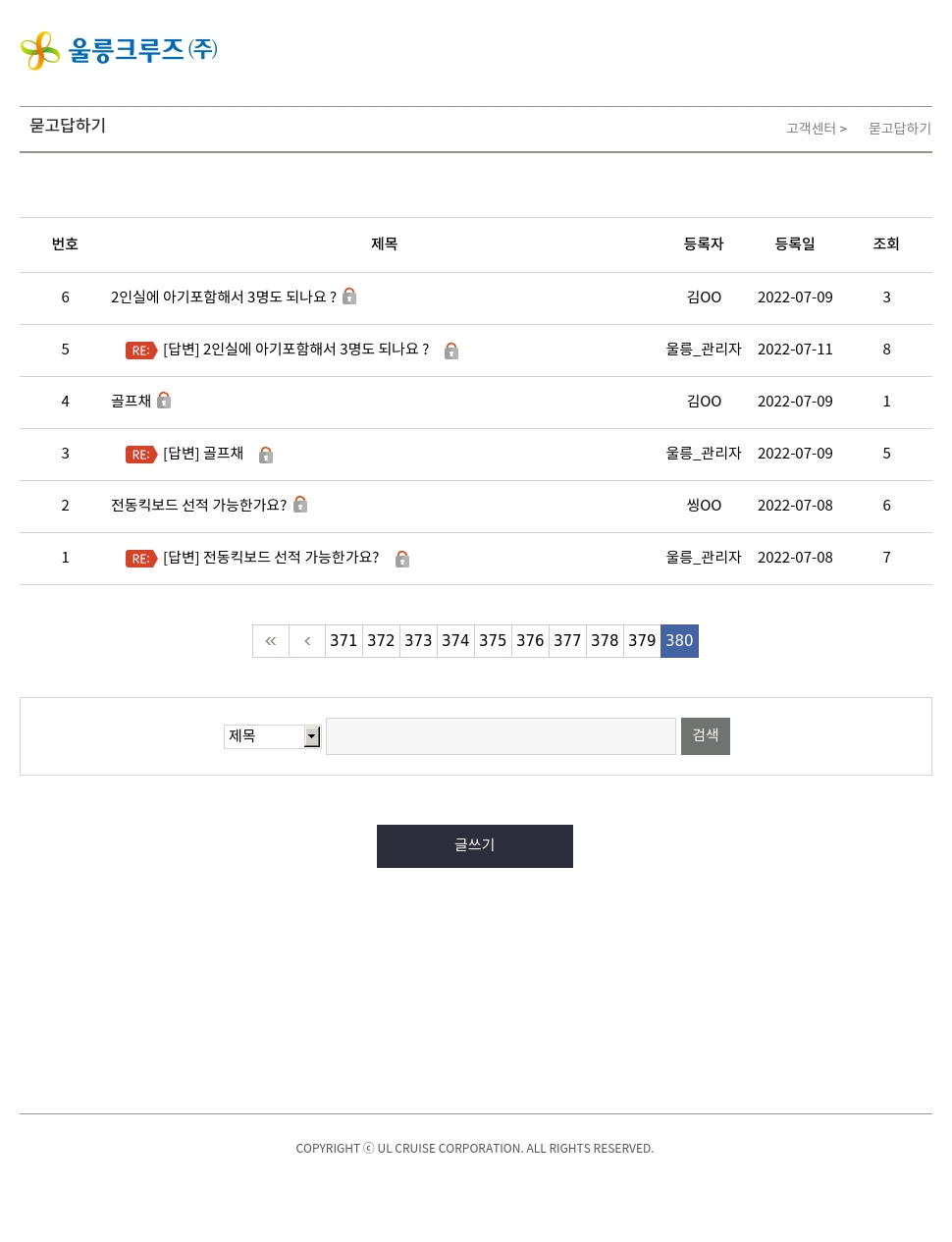This screenshot has height=1242, width=952.
Task: Go to the 울릉크루즈 home via logo
Action: (119, 50)
